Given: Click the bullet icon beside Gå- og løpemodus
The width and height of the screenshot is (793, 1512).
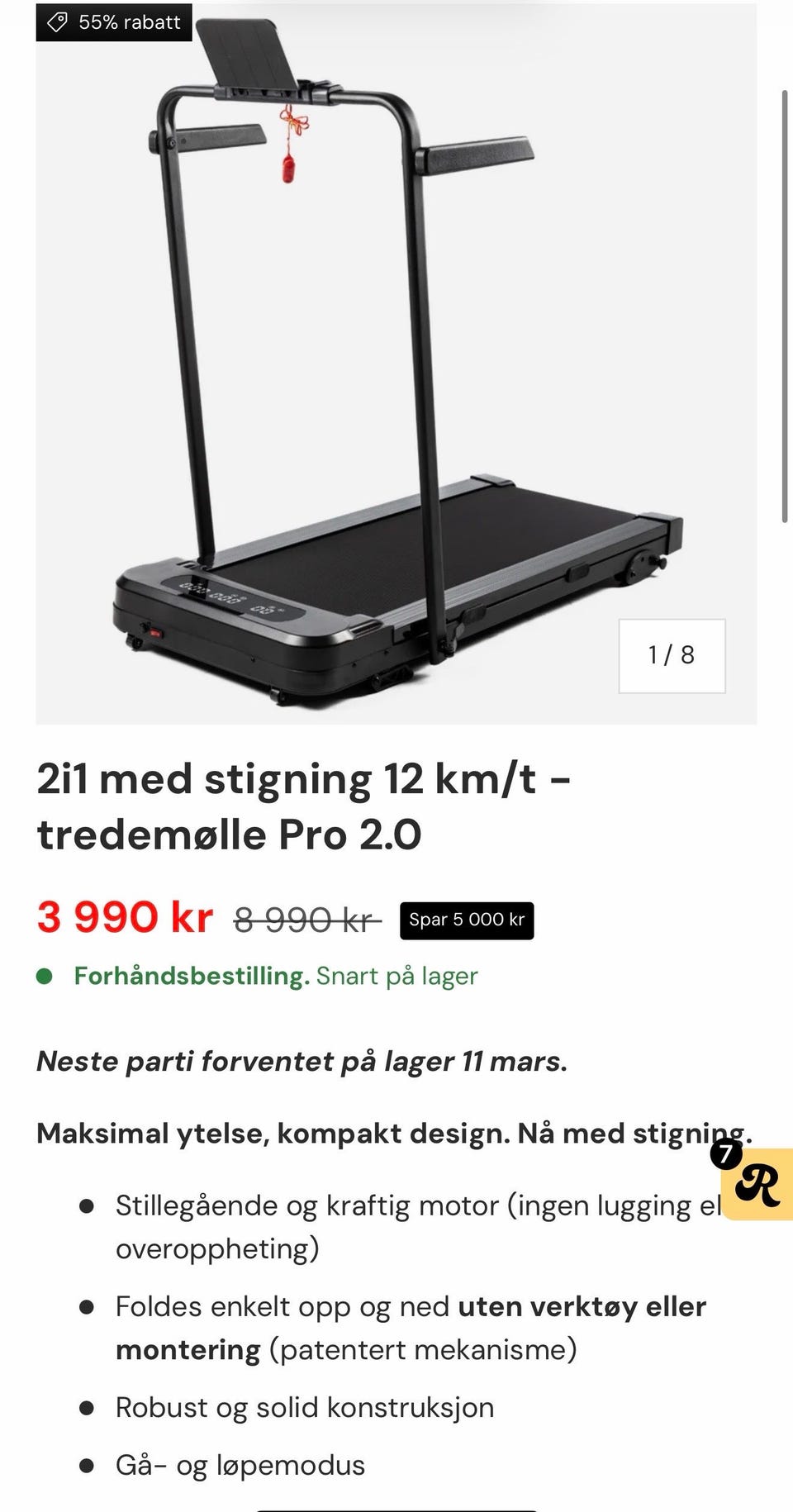Looking at the screenshot, I should click(x=89, y=1466).
